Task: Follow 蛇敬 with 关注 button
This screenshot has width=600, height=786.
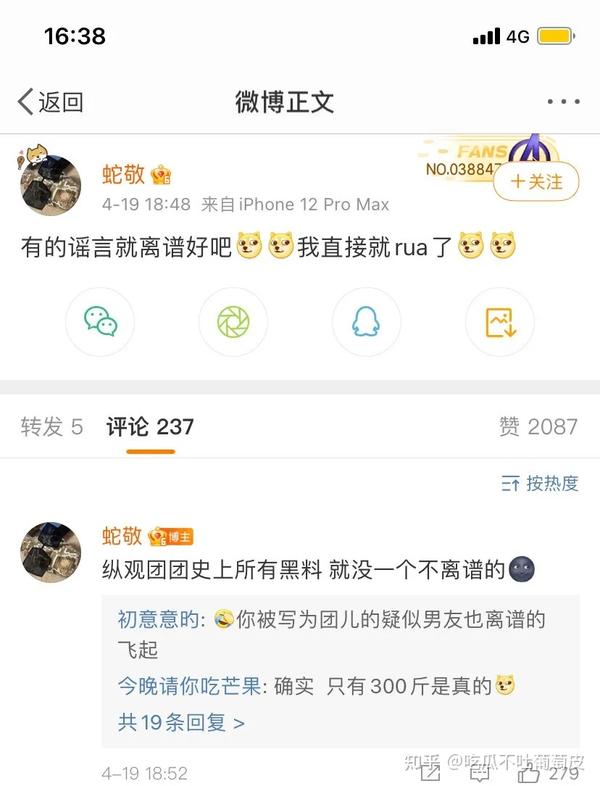Action: [x=537, y=181]
